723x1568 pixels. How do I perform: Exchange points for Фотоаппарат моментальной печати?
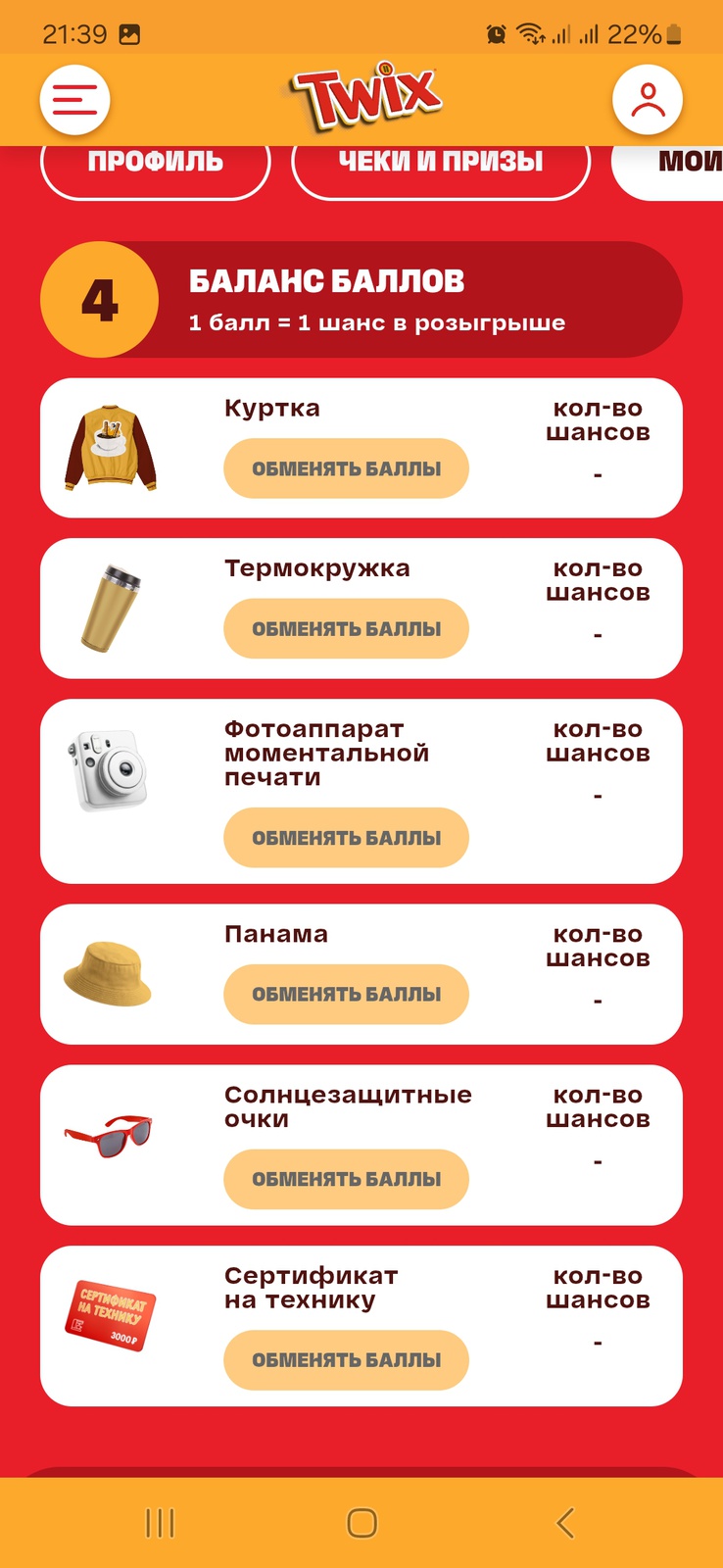(346, 838)
